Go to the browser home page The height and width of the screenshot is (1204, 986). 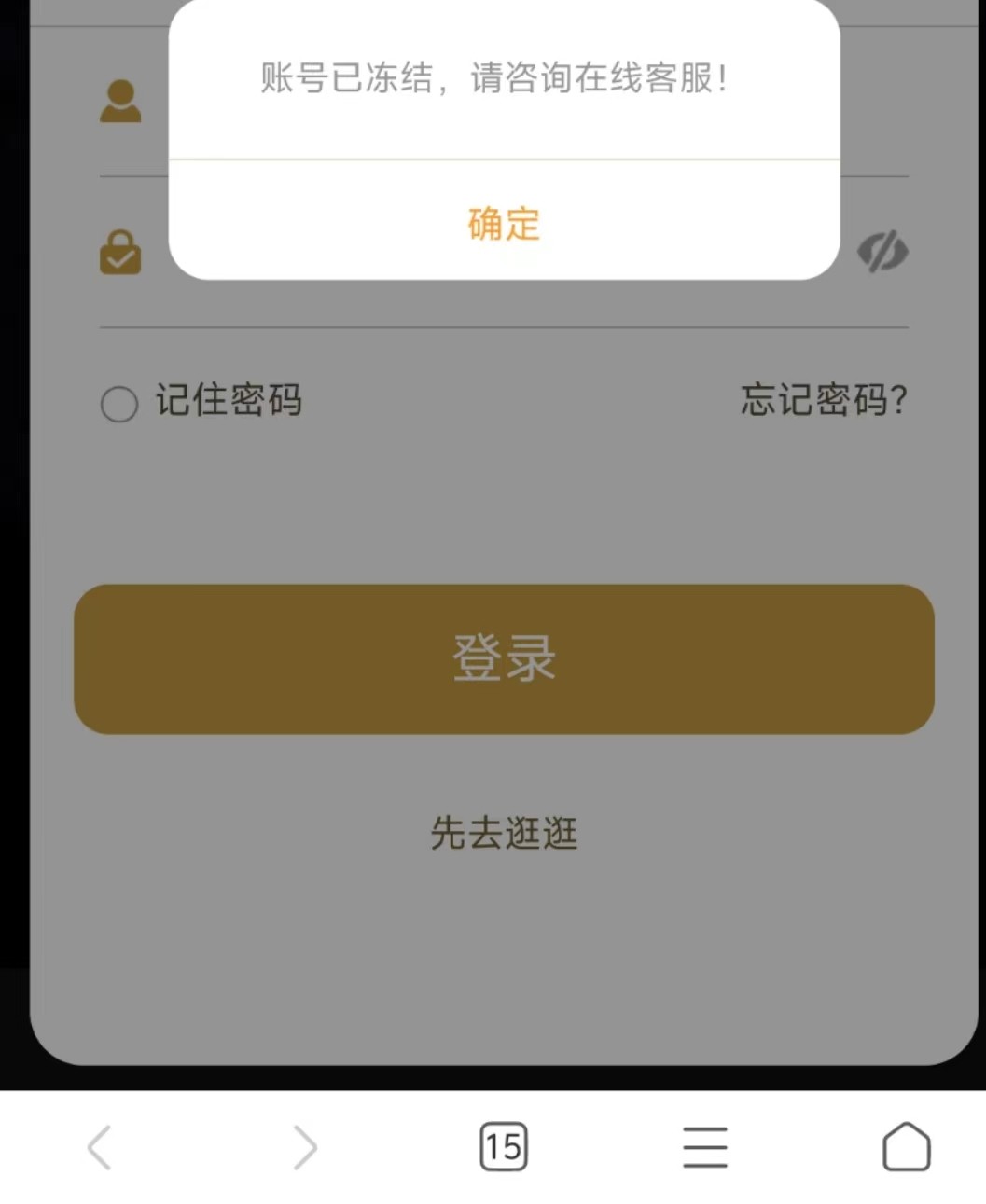[x=906, y=1146]
